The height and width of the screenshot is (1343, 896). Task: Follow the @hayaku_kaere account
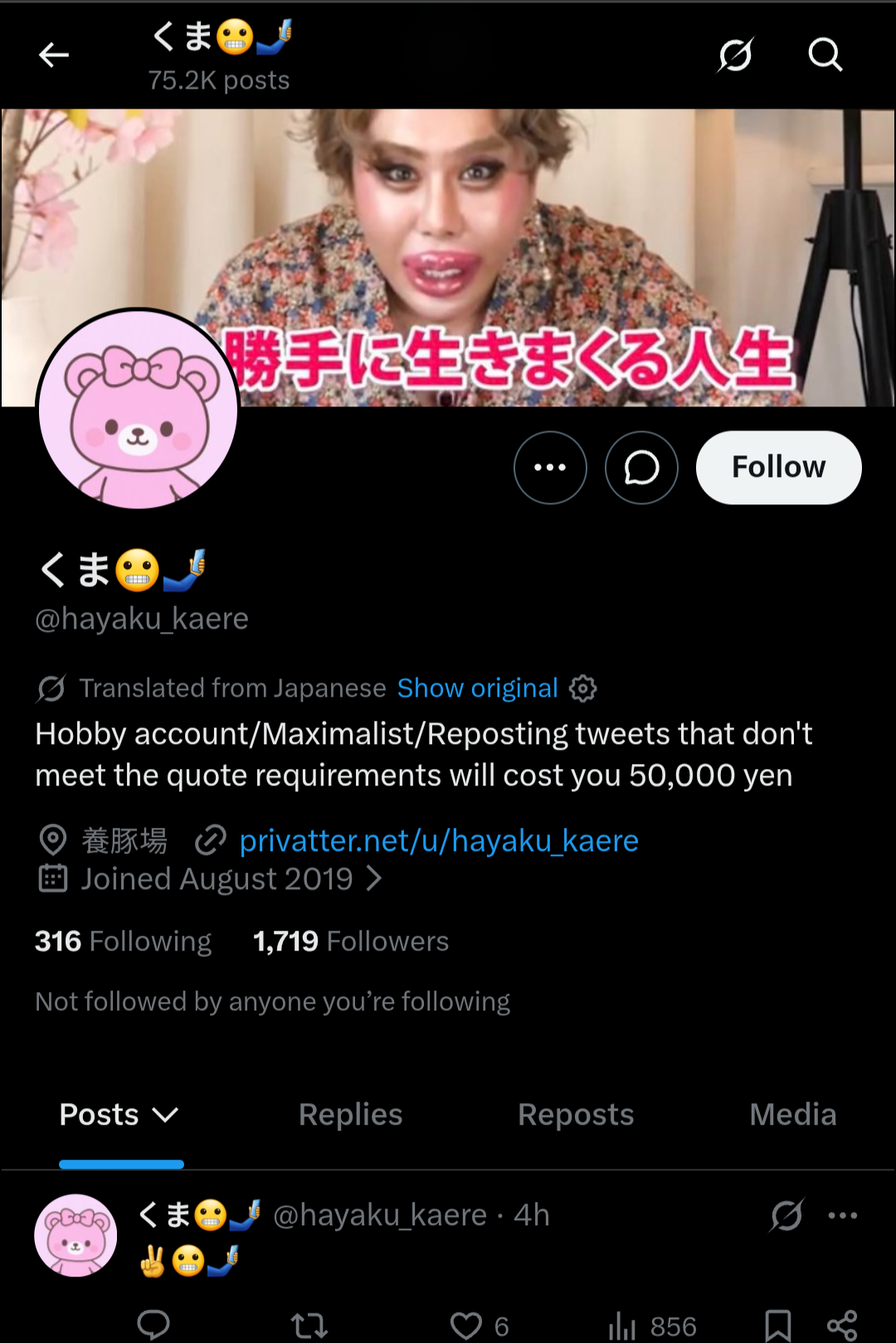778,468
